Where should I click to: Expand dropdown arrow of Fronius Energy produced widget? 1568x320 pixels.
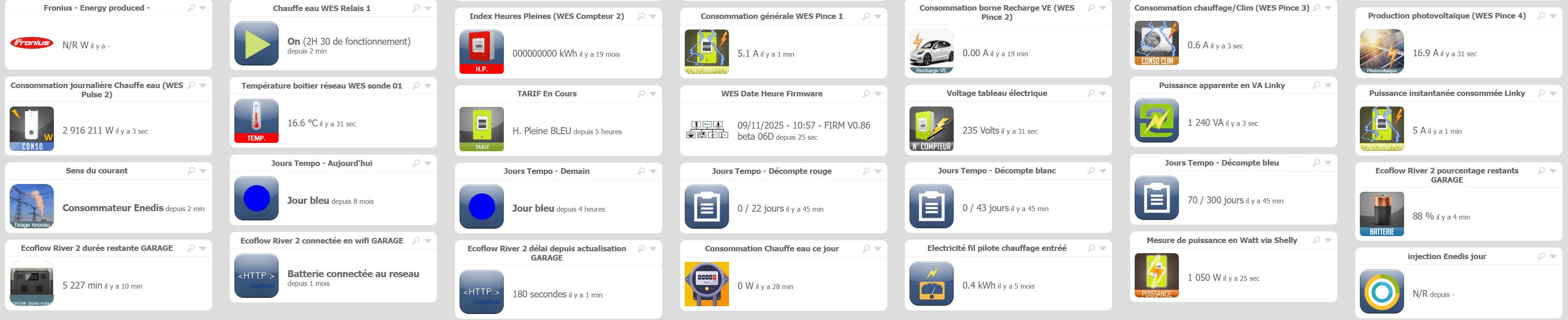pos(203,9)
